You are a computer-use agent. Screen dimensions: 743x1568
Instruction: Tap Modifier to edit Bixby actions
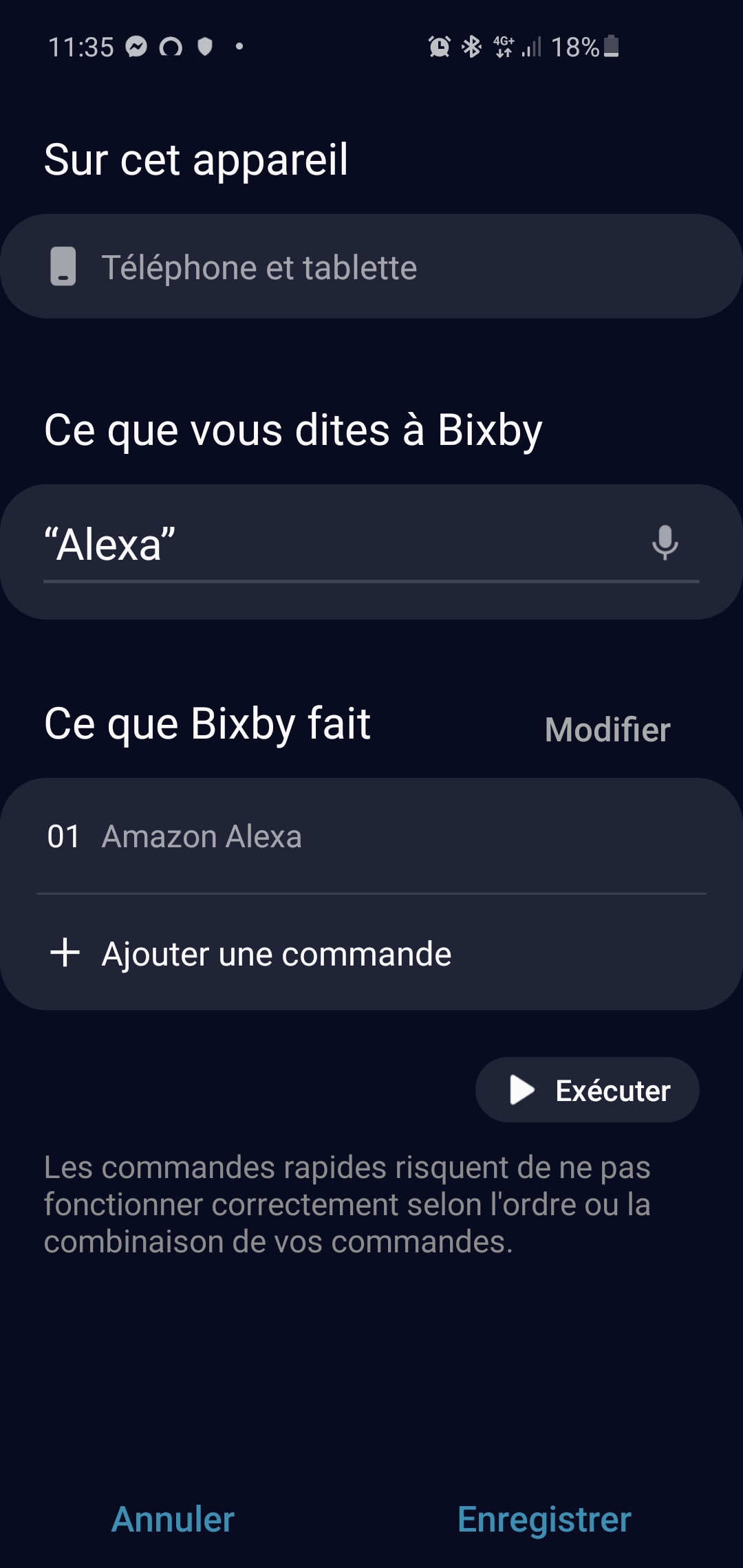607,730
